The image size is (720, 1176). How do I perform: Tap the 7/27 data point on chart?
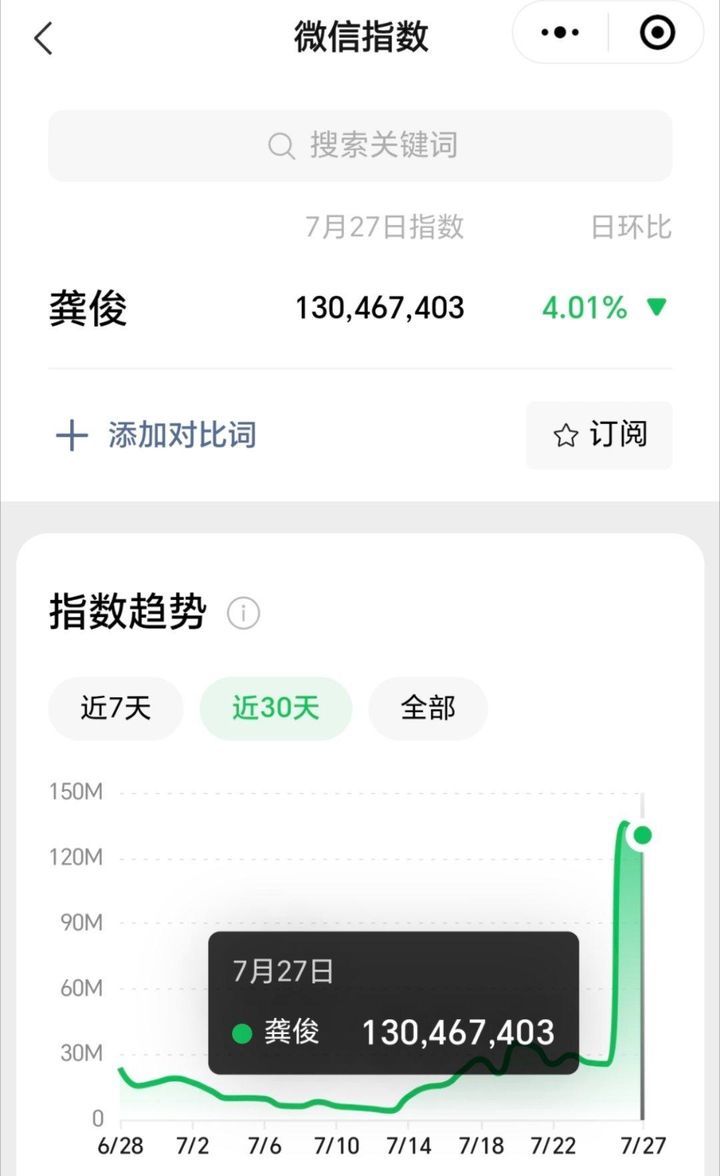point(642,835)
